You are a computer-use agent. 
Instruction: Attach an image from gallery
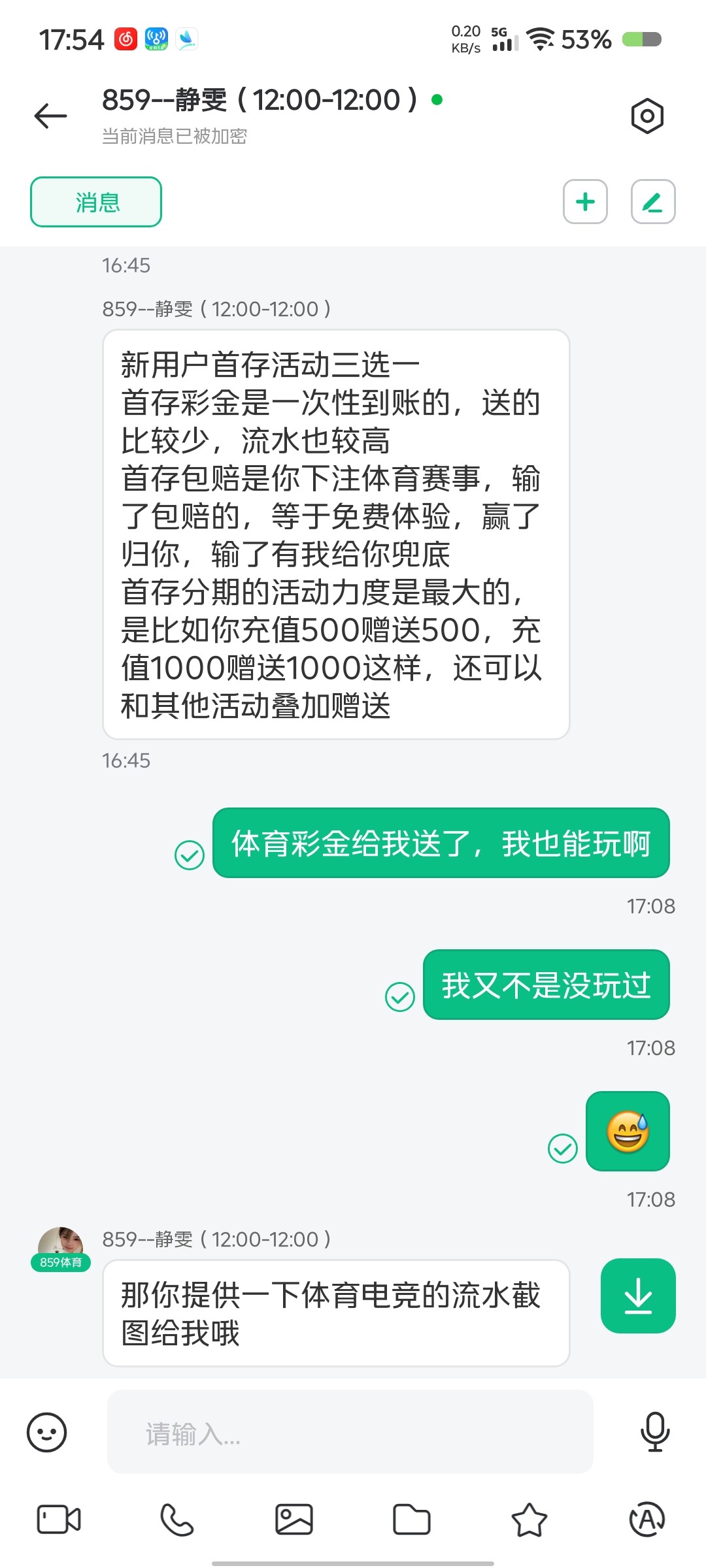pyautogui.click(x=294, y=1520)
